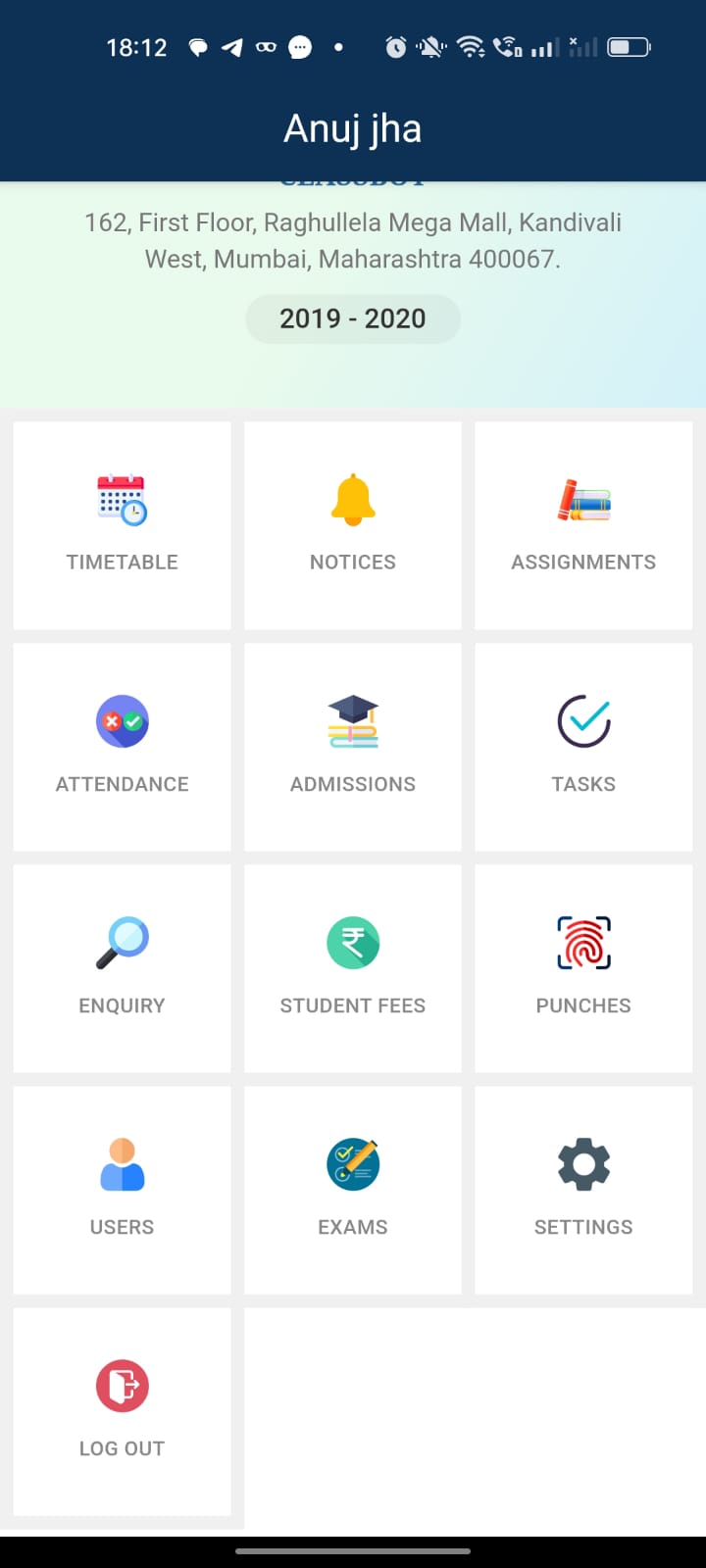
Task: Open Exams
Action: (353, 1190)
